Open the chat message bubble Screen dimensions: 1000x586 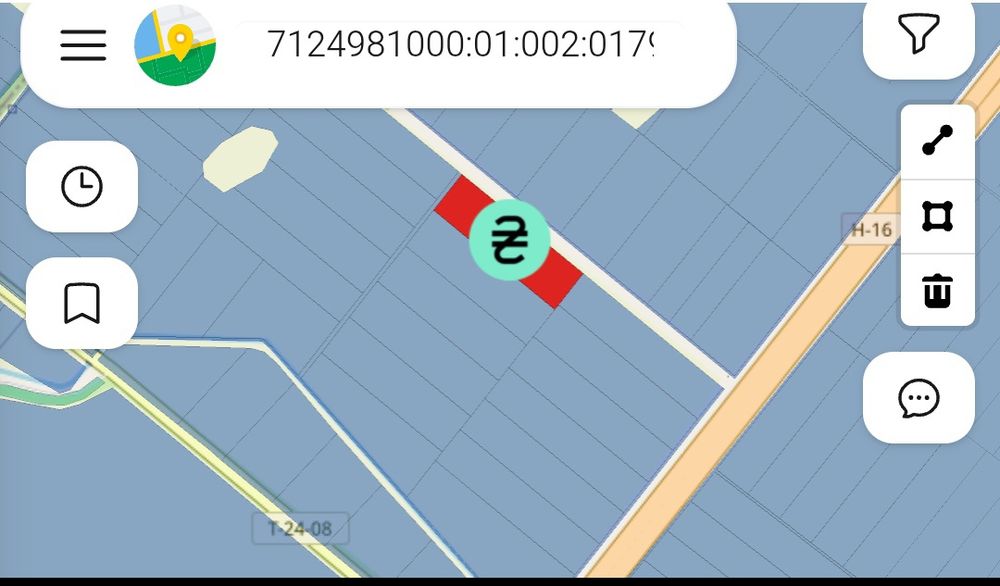918,398
